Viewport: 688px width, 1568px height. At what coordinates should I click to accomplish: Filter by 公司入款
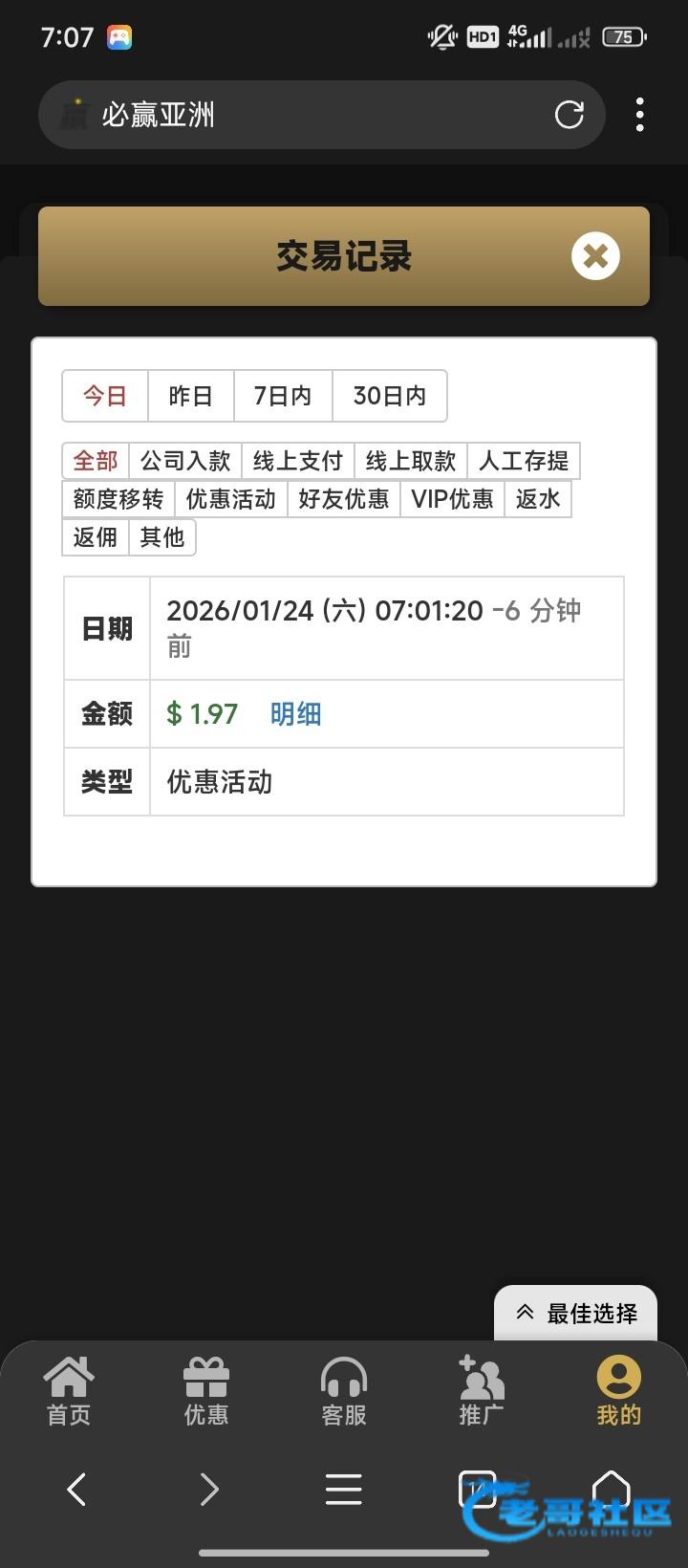pos(185,461)
